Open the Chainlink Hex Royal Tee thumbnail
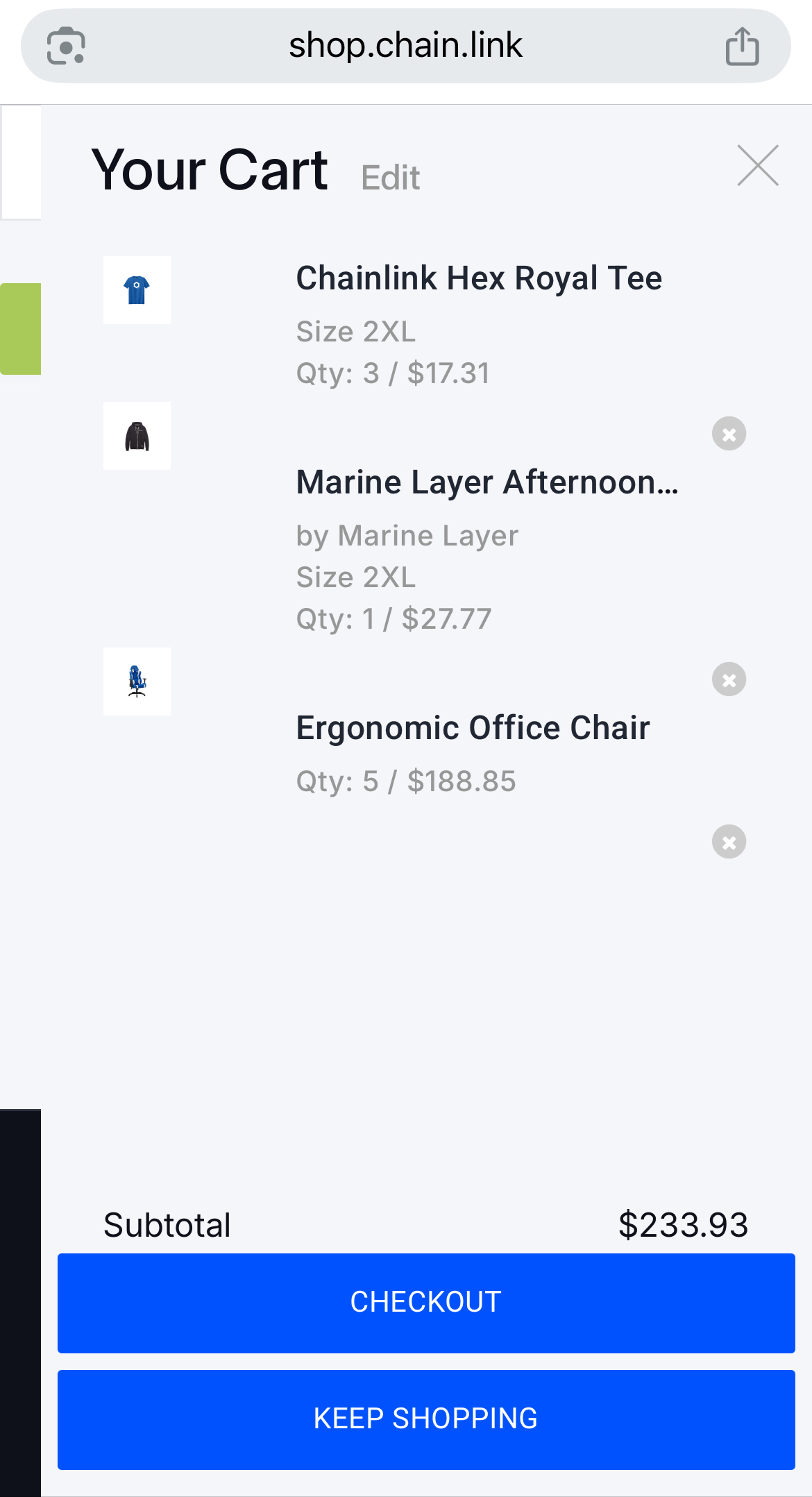 137,290
